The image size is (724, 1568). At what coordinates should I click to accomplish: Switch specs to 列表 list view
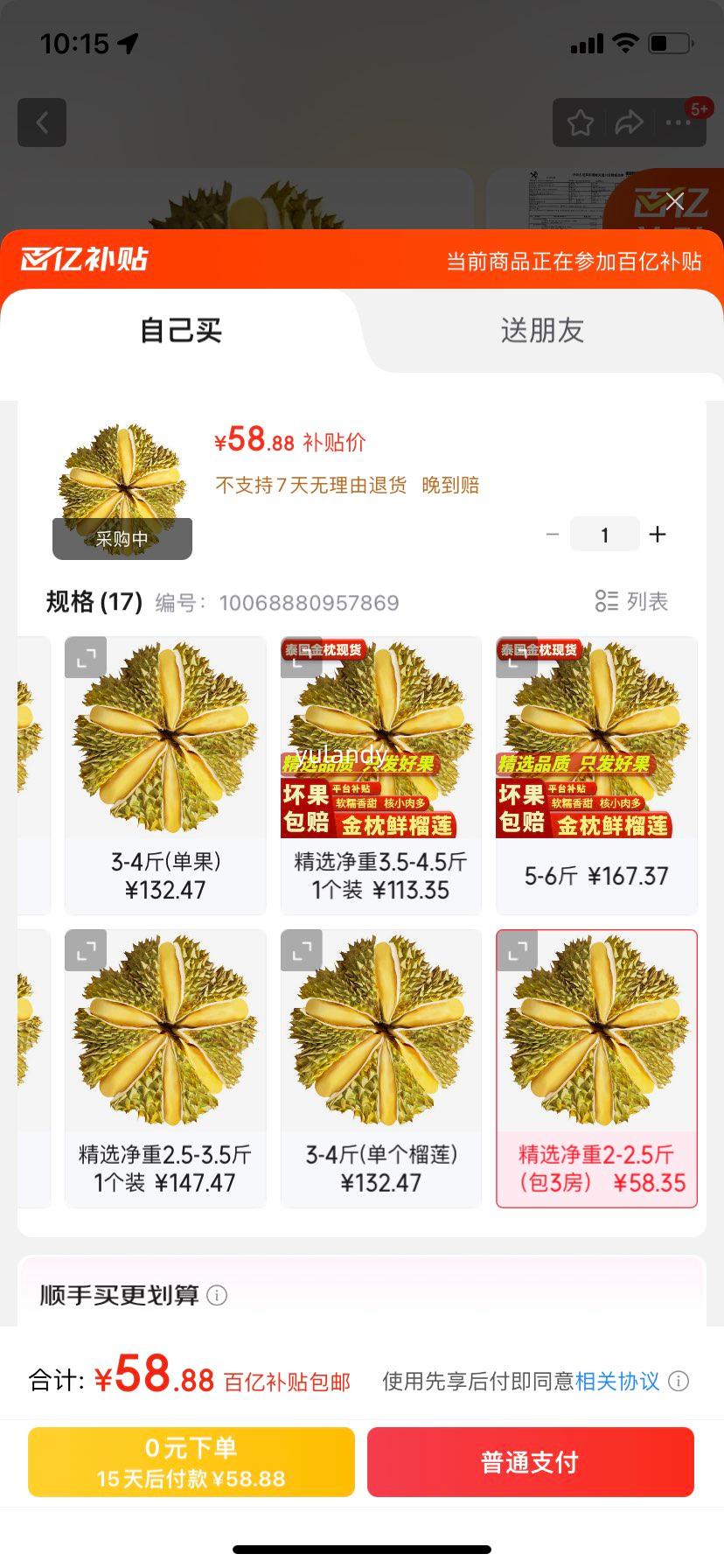pos(631,602)
